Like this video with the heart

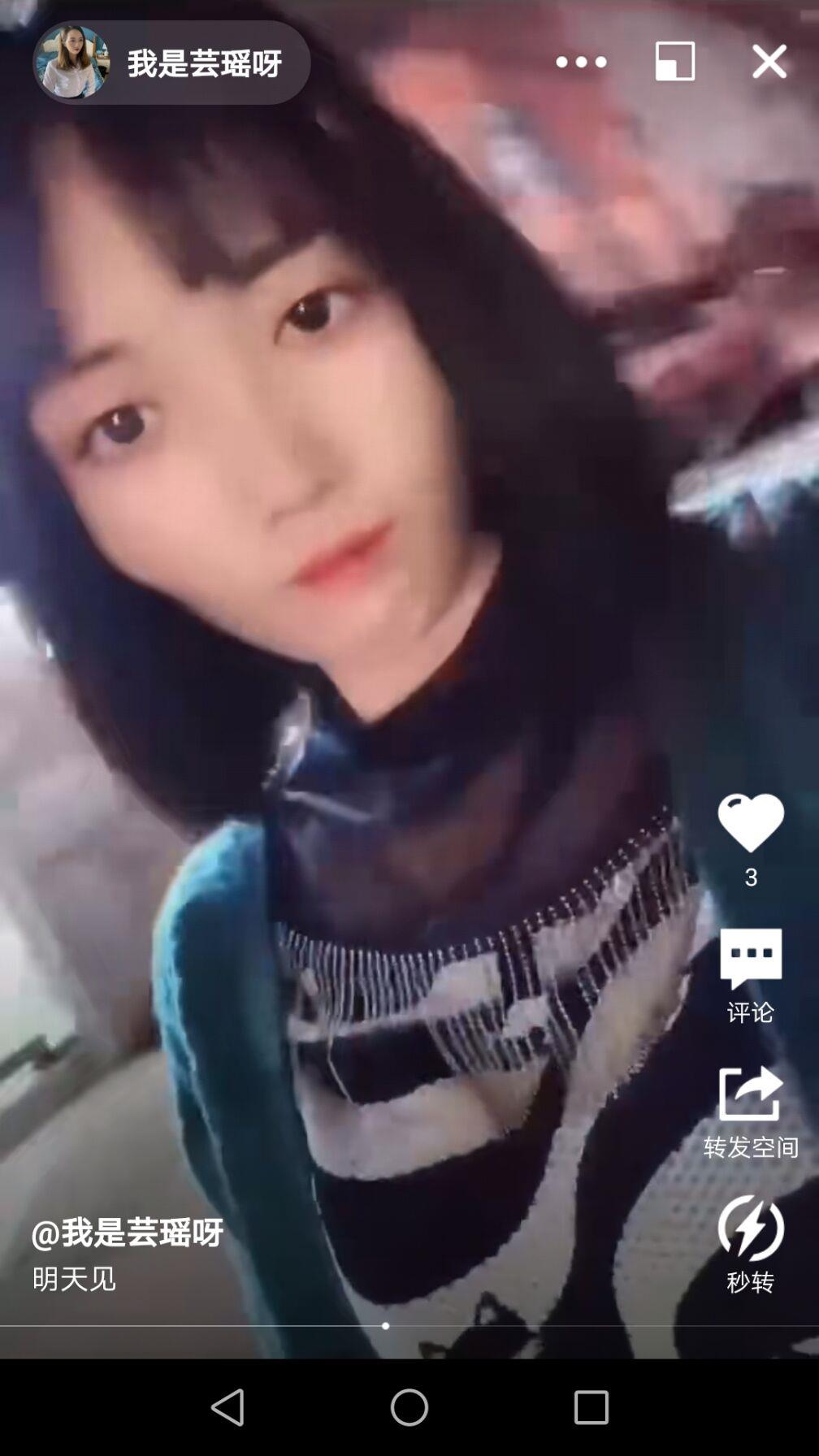[x=750, y=824]
